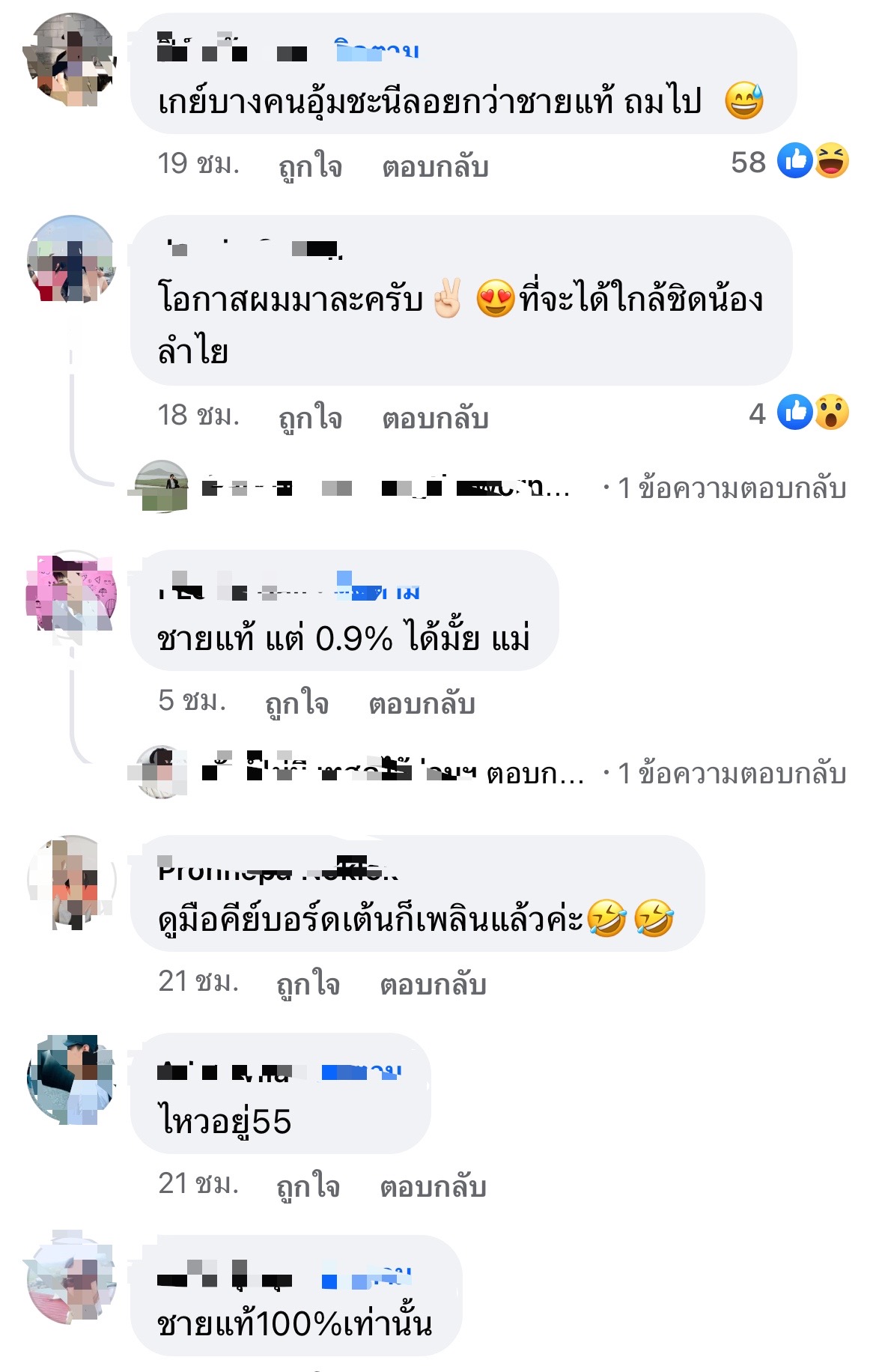
Task: Open profile picture of ชายแท้100% commenter
Action: coord(72,1279)
